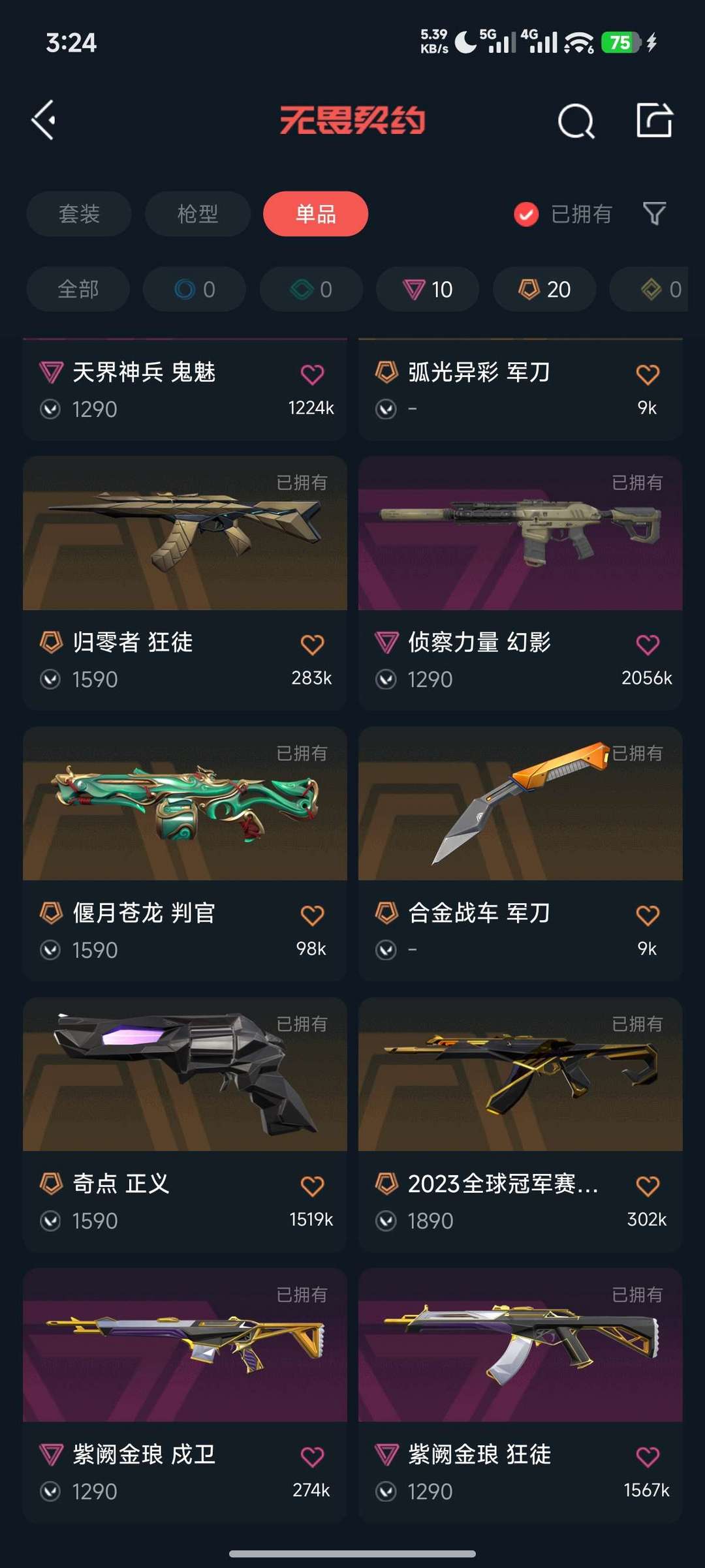Switch to the 枪型 tab

(x=198, y=213)
